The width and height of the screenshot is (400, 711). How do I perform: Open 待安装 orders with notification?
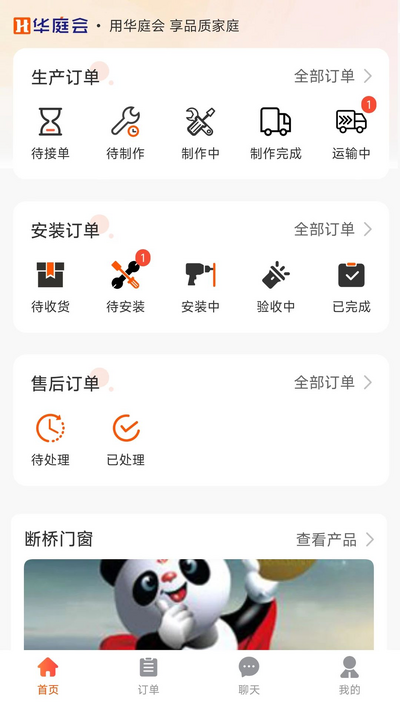coord(126,285)
